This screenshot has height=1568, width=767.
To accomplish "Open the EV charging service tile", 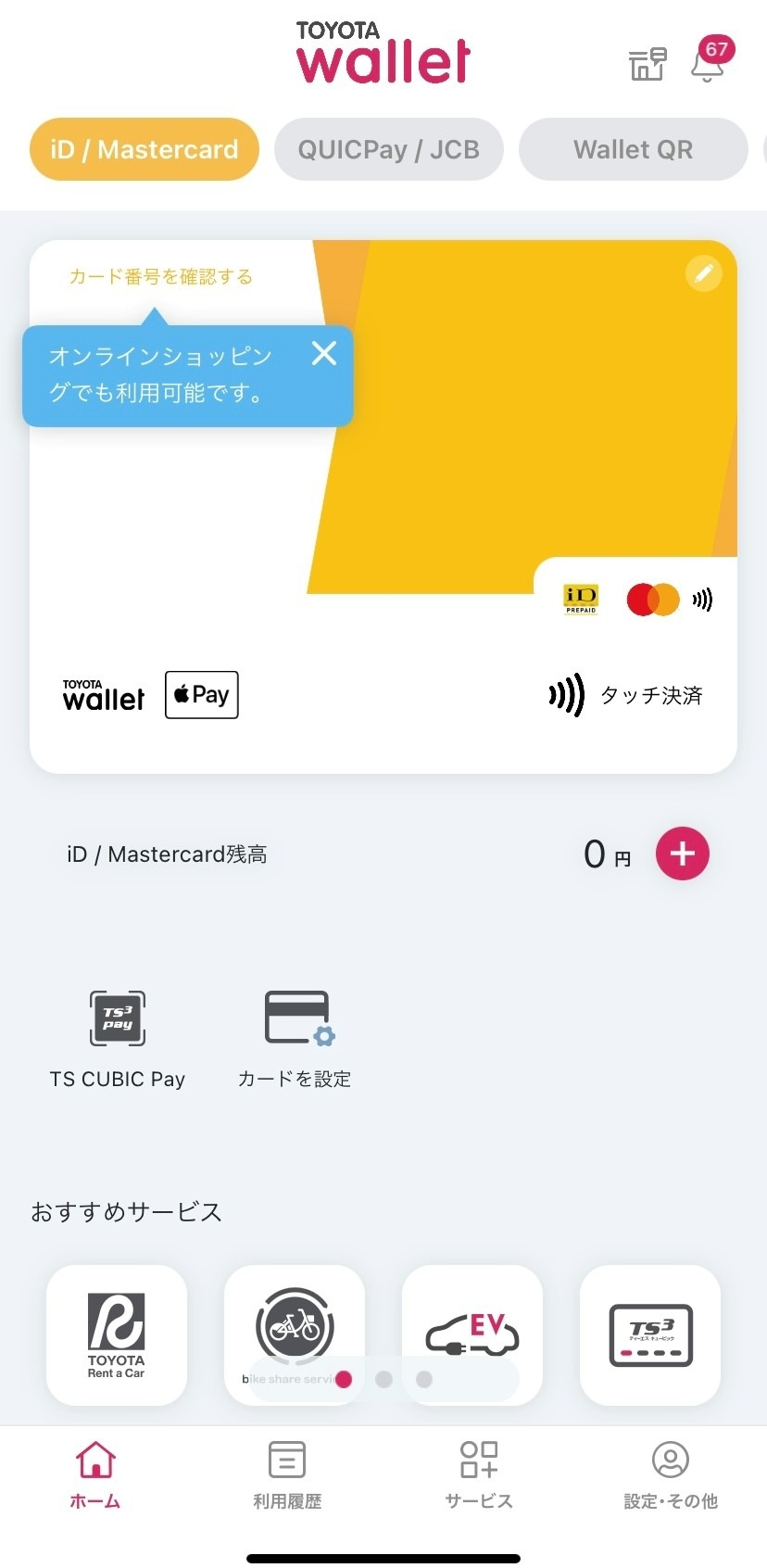I will click(x=472, y=1335).
